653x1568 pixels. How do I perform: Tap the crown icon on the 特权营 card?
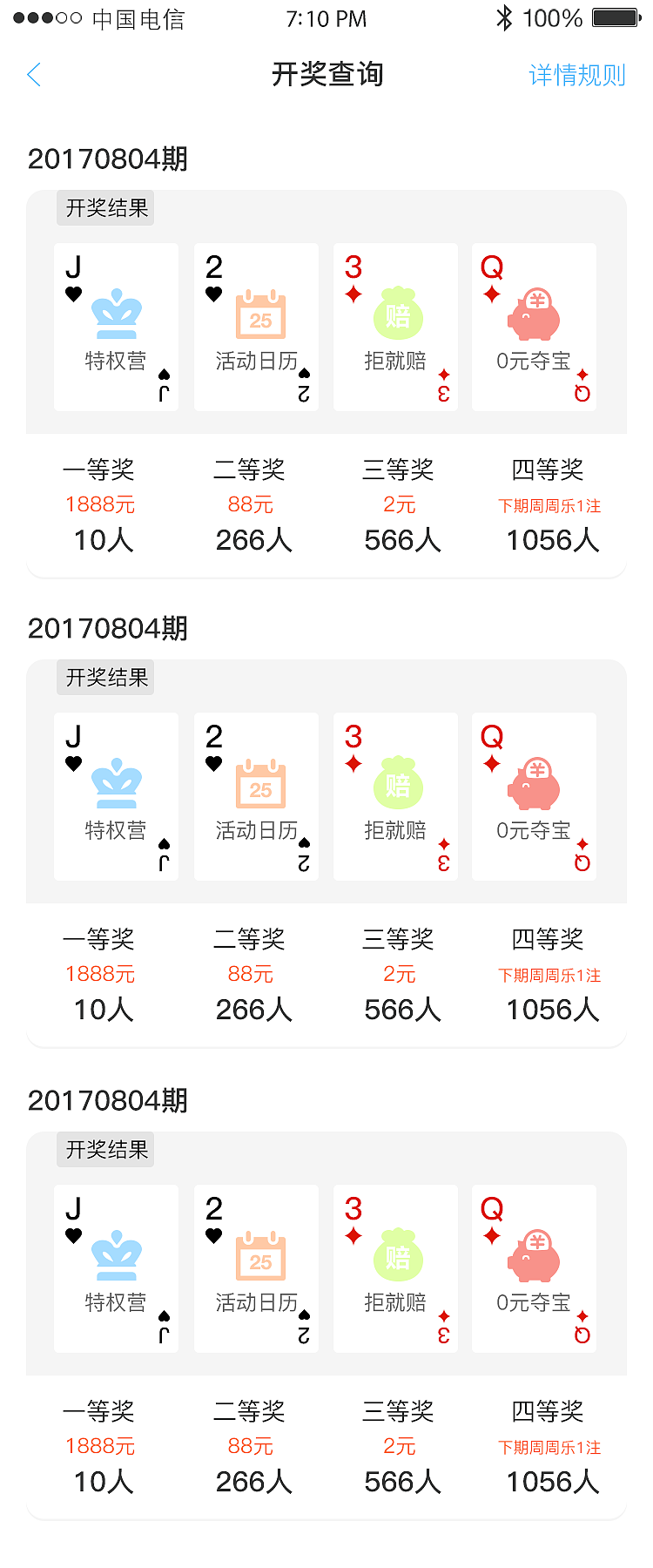[116, 315]
